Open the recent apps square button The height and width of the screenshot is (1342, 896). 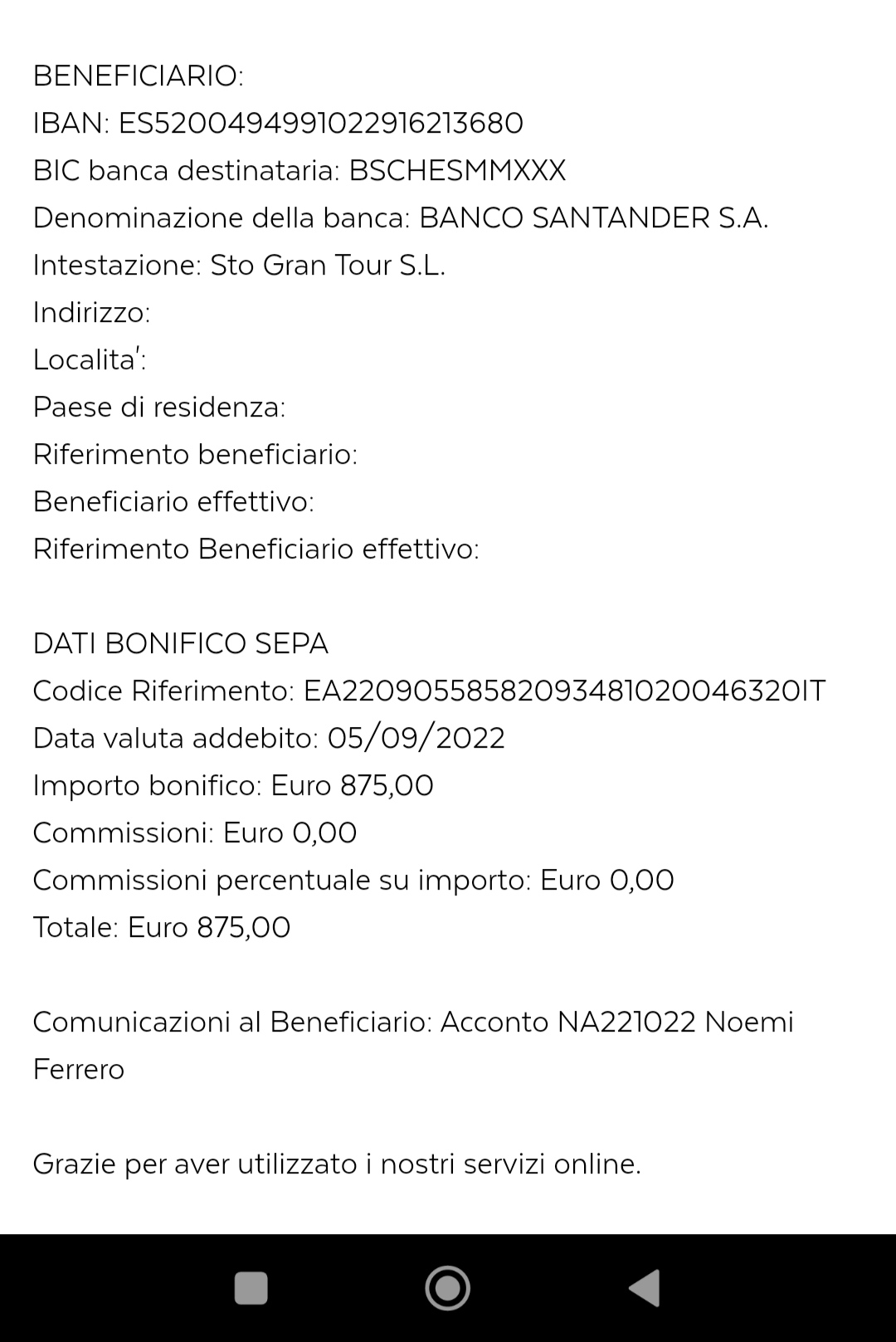(x=251, y=1288)
